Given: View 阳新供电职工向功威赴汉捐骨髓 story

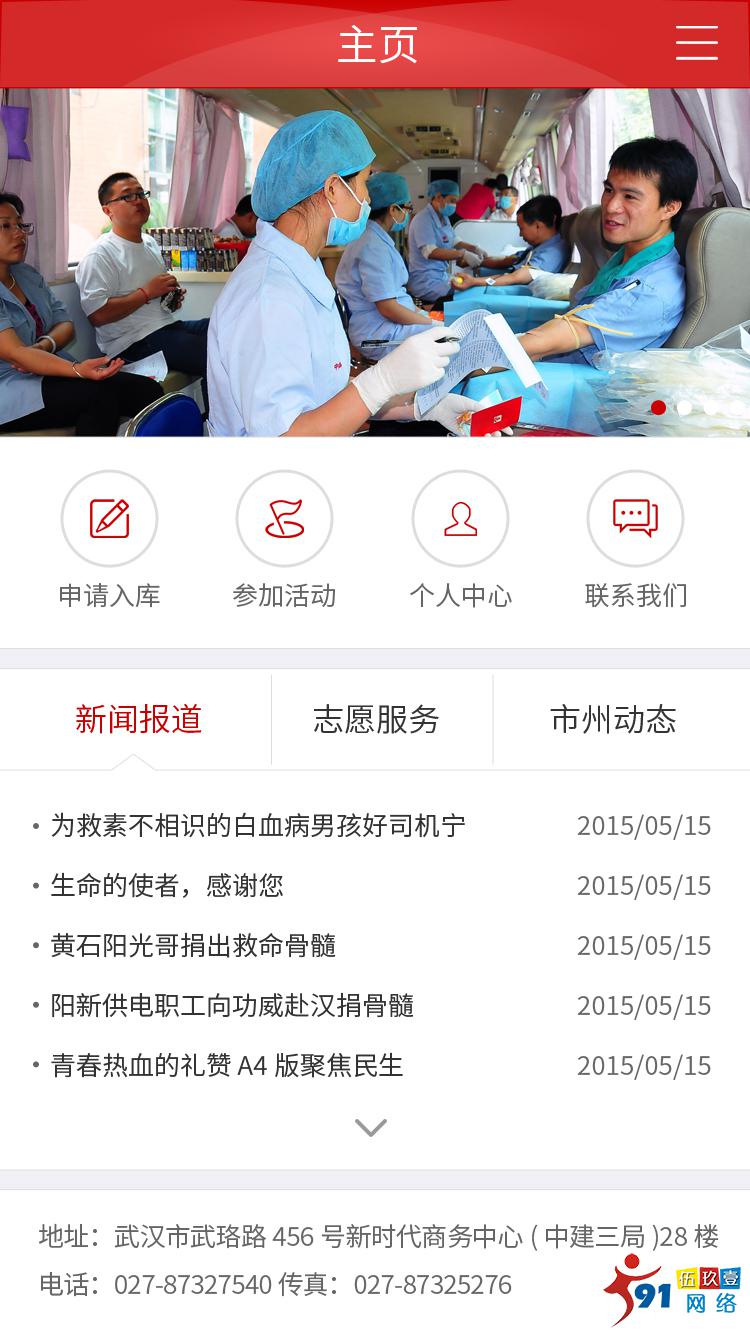Looking at the screenshot, I should (x=232, y=1006).
